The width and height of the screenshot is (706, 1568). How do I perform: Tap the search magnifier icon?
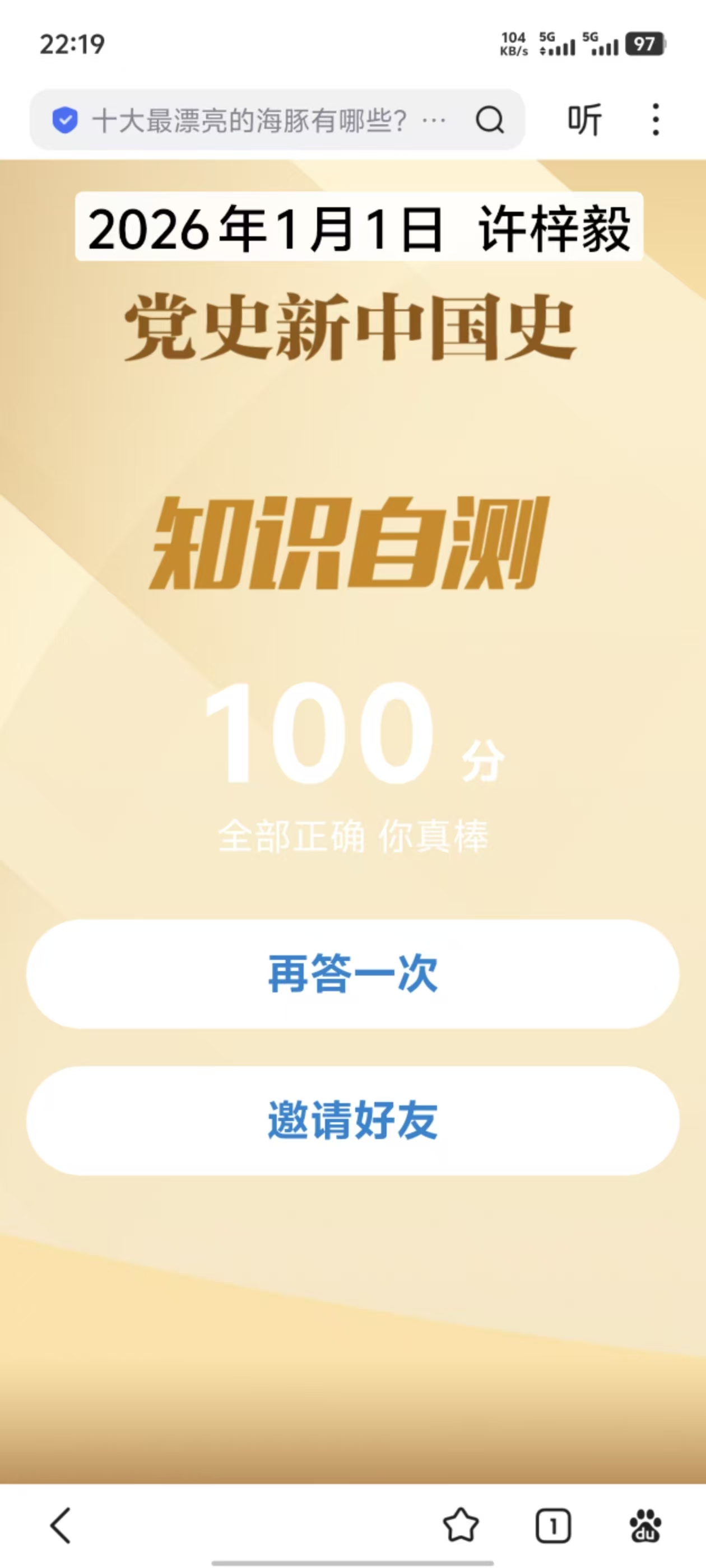click(490, 120)
